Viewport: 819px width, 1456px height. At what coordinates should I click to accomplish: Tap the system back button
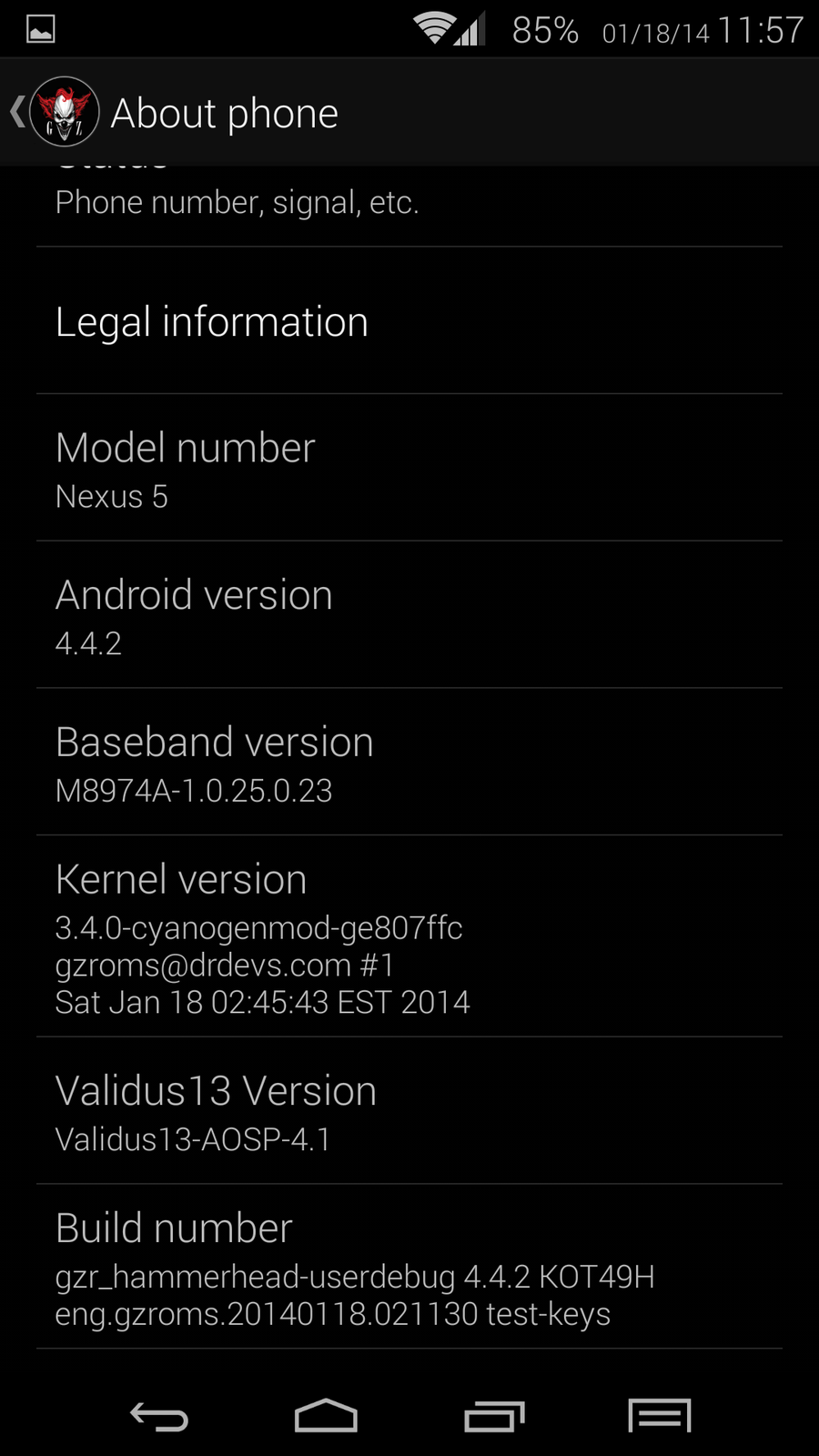coord(159,1416)
